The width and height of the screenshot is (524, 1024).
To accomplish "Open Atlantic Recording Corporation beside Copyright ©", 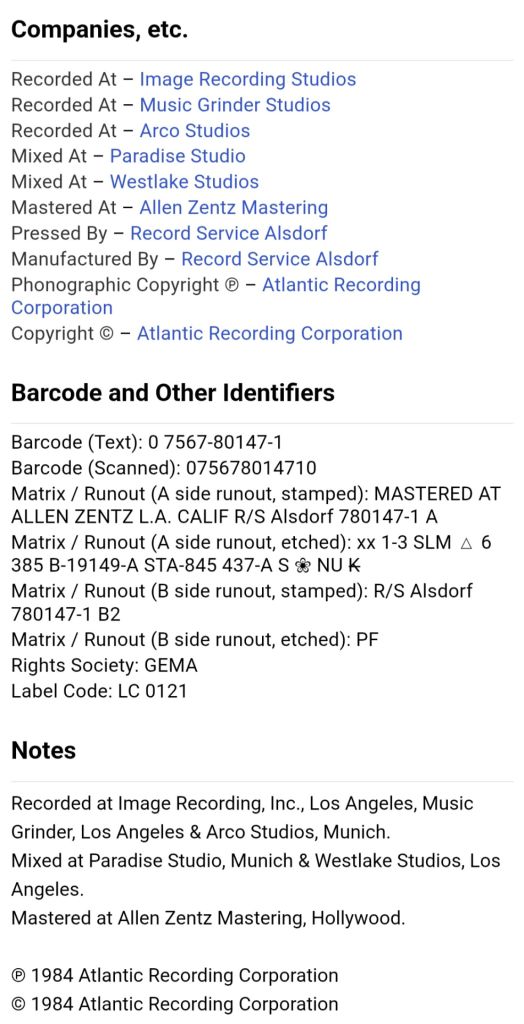I will pos(270,334).
